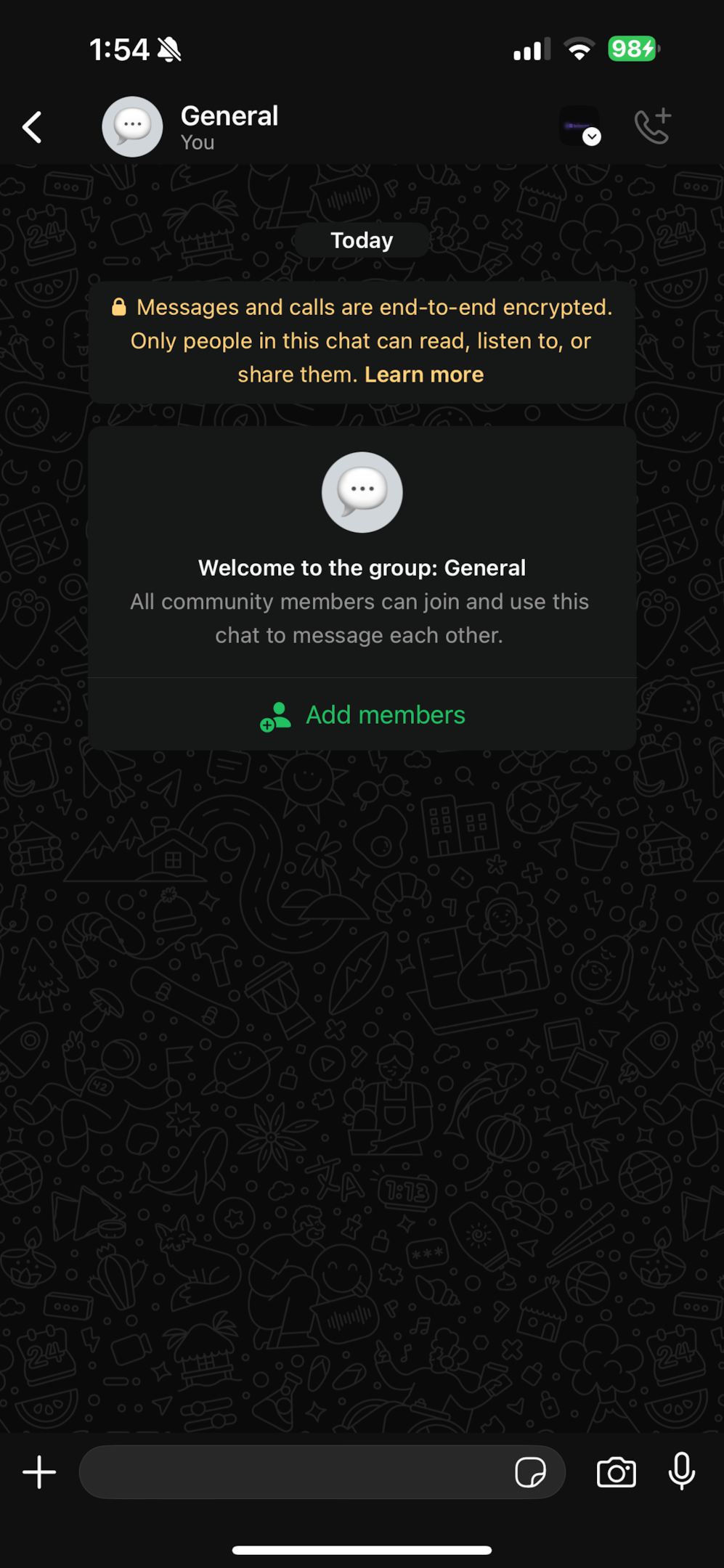This screenshot has width=724, height=1568.
Task: Tap the speech bubble avatar in welcome card
Action: (x=362, y=492)
